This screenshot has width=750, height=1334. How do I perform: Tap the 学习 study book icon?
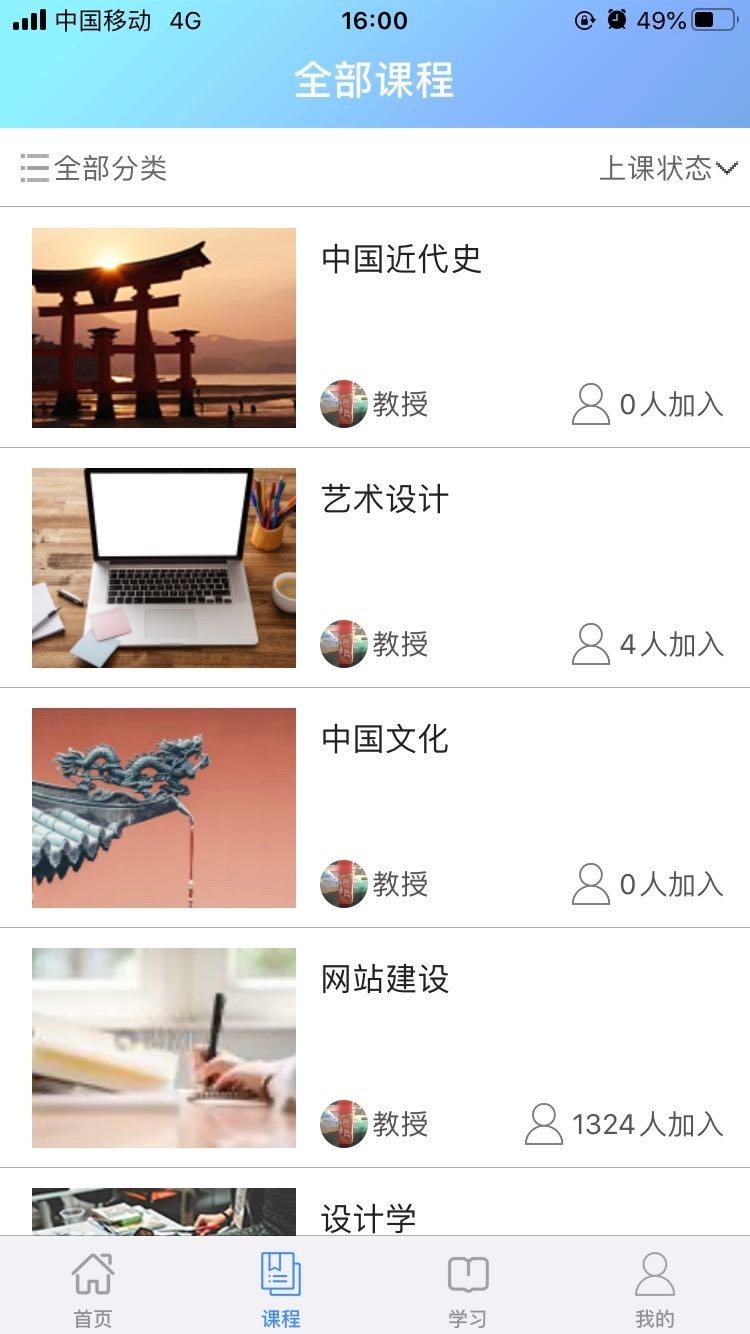(468, 1275)
